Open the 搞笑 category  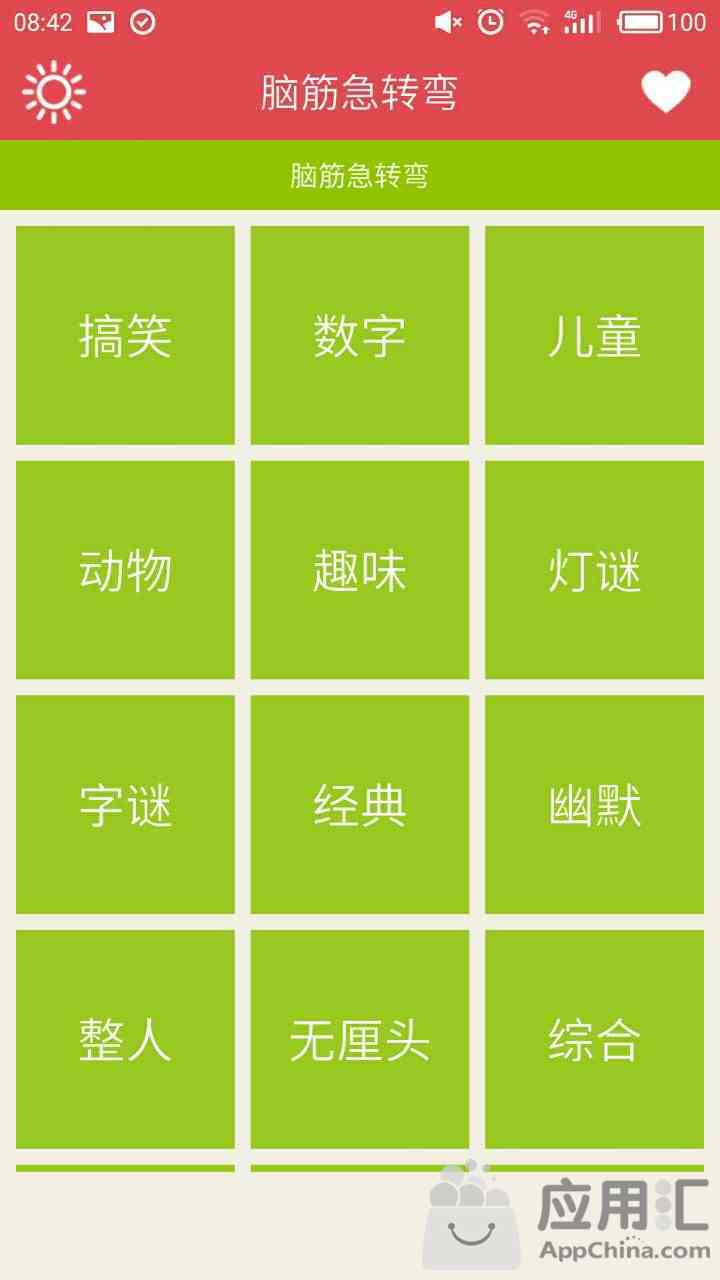pos(125,335)
